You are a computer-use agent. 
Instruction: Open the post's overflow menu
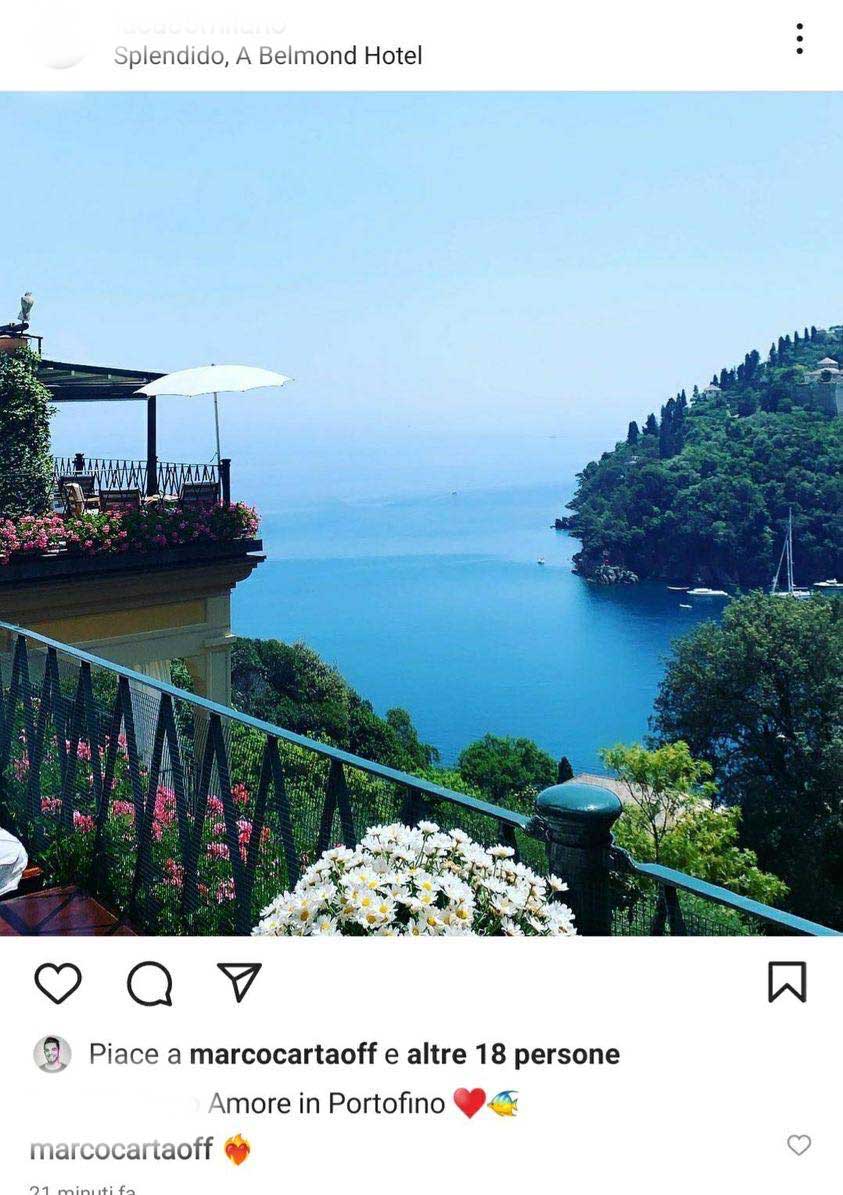(799, 39)
